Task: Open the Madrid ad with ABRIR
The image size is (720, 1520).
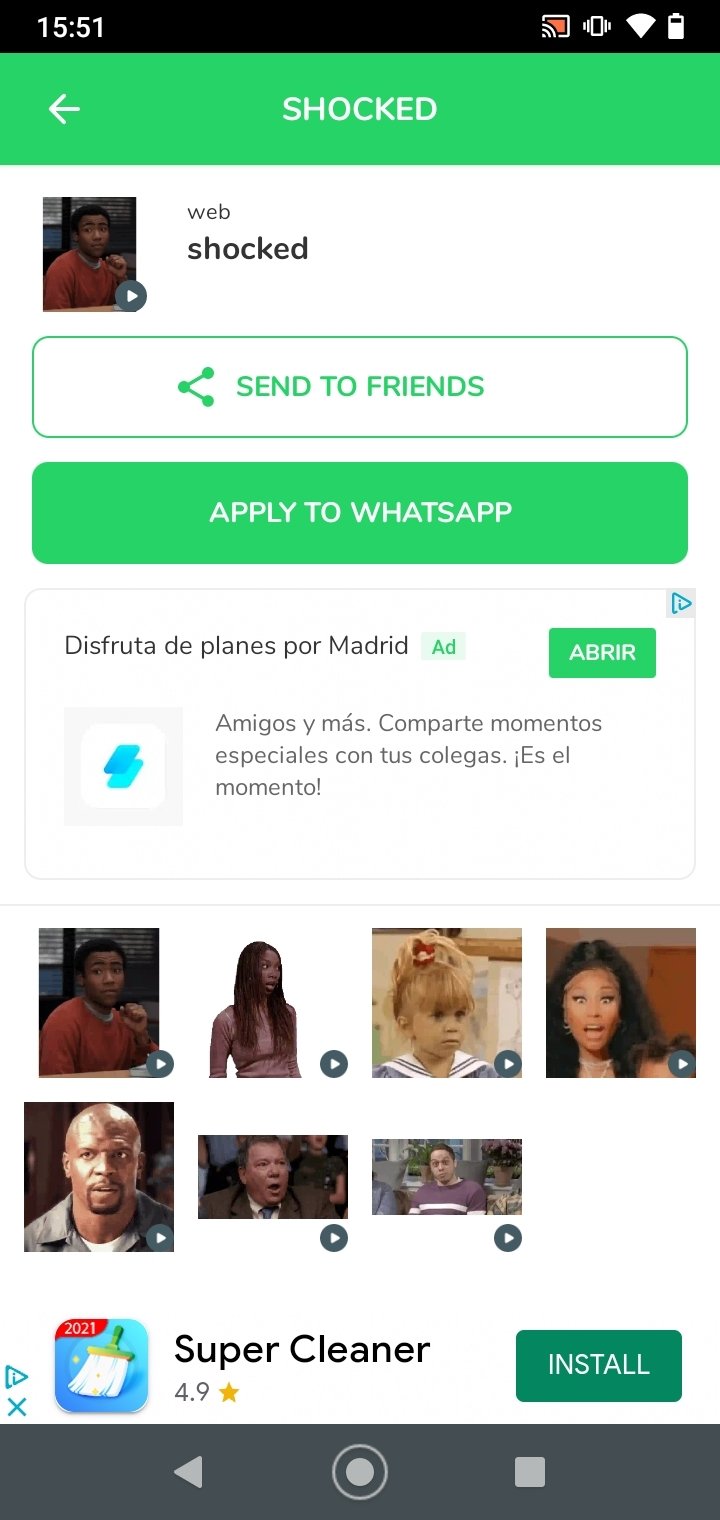Action: coord(602,653)
